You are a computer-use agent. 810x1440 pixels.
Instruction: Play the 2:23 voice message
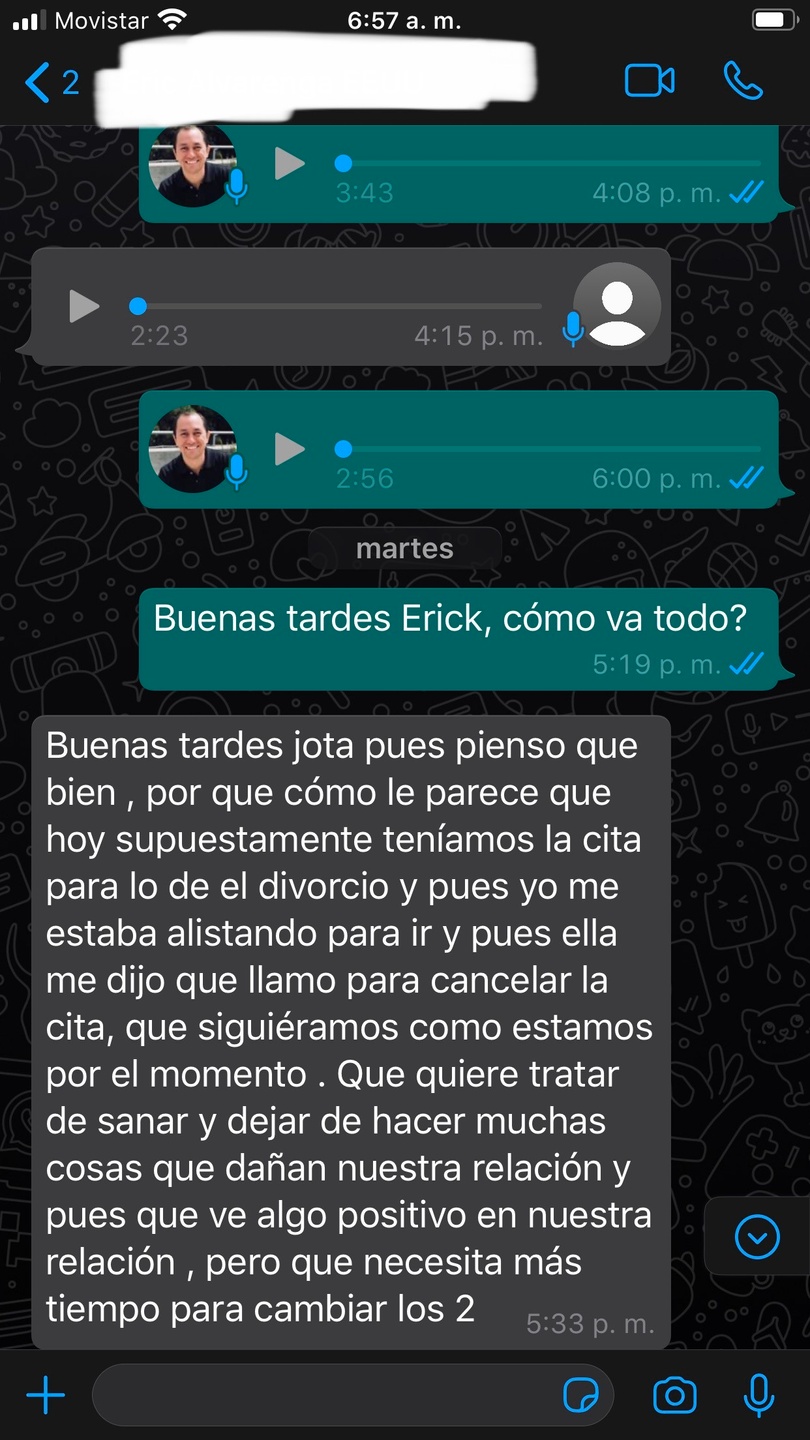point(84,306)
